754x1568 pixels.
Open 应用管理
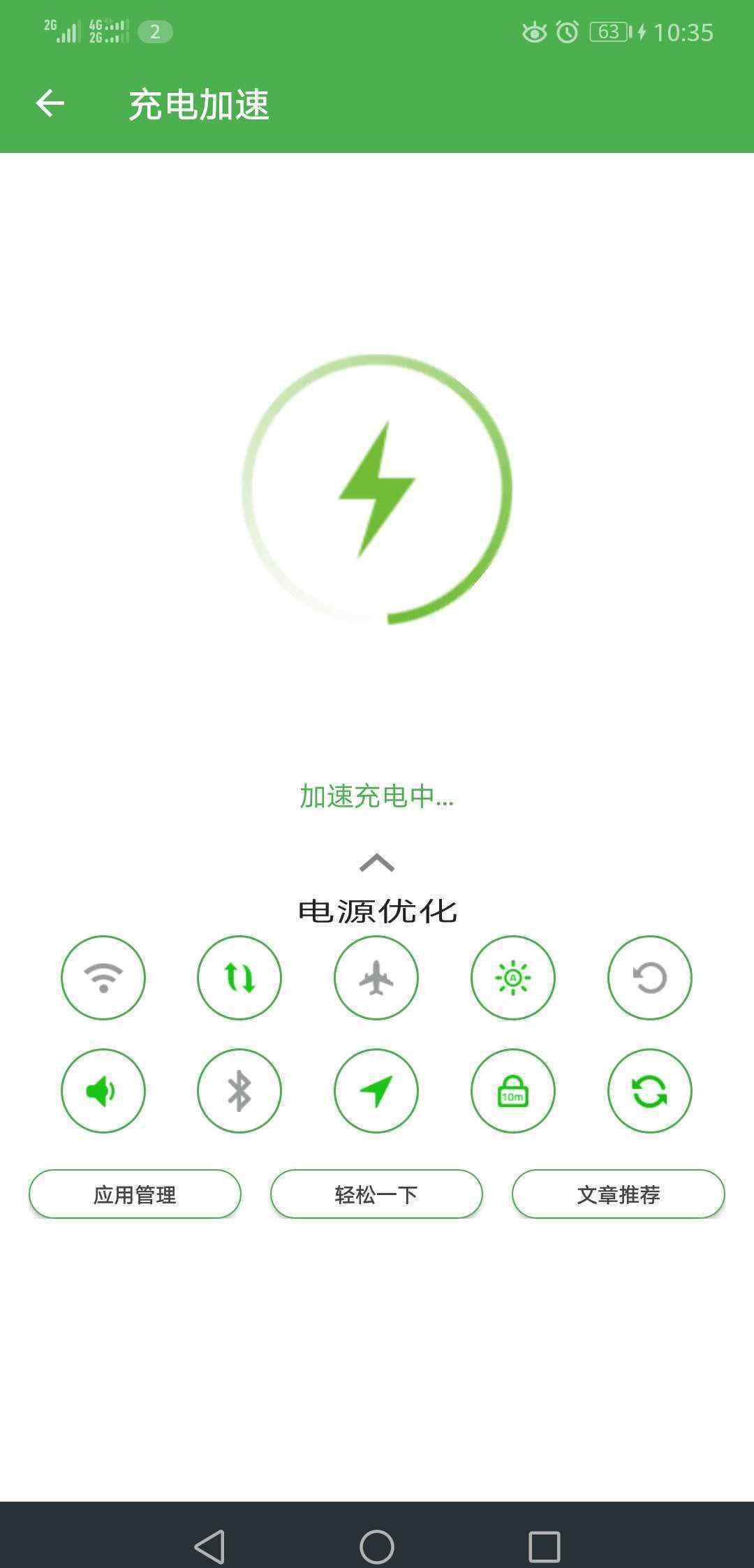tap(135, 1194)
